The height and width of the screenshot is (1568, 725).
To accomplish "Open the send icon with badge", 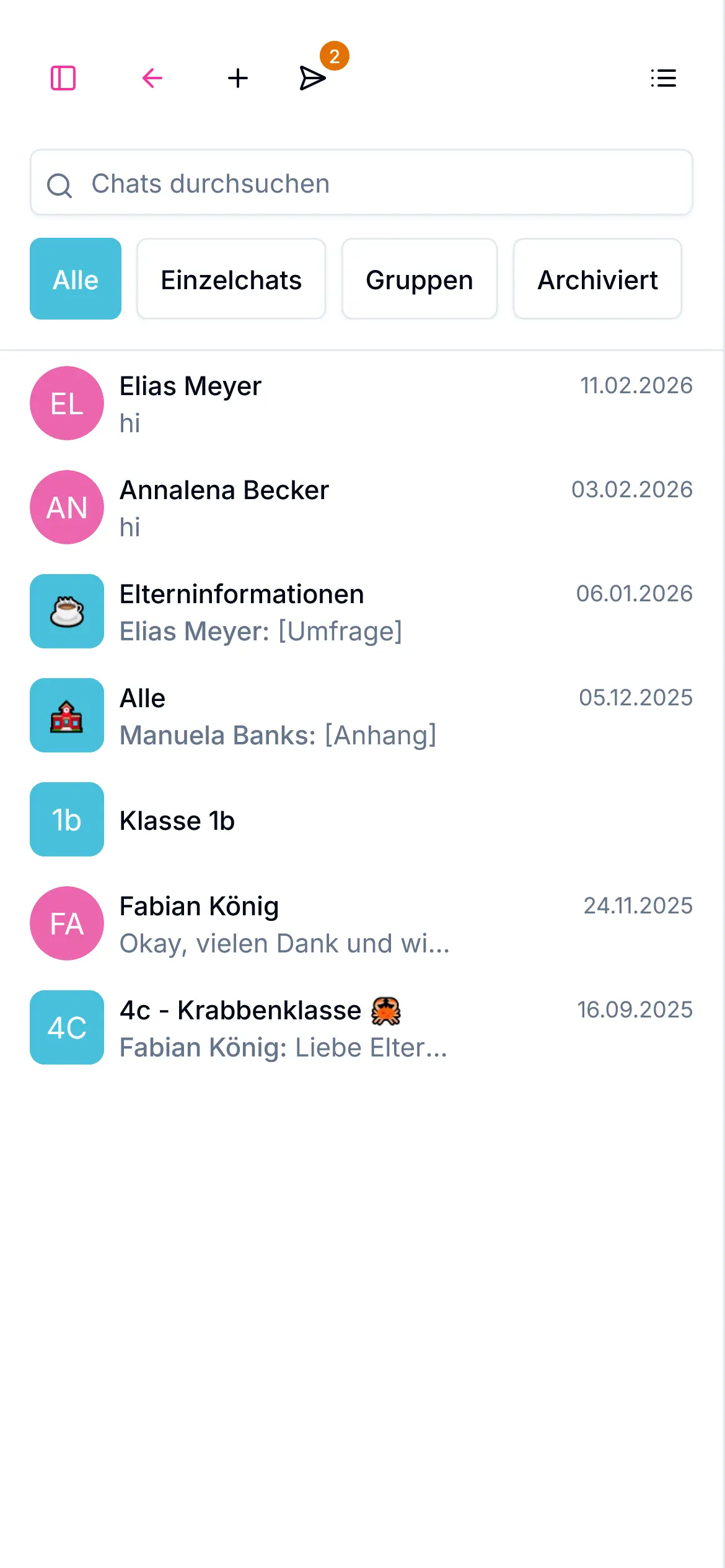I will click(312, 78).
